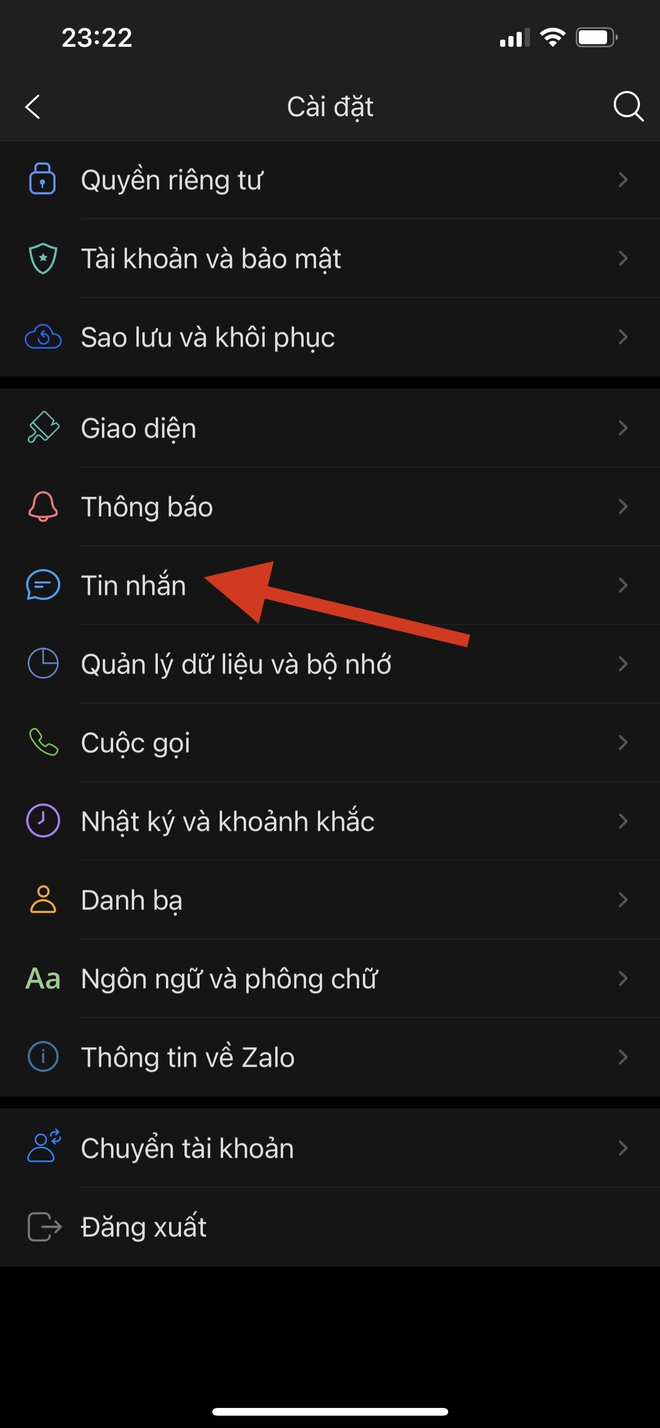Open Danh bạ settings
Image resolution: width=660 pixels, height=1428 pixels.
[x=330, y=900]
